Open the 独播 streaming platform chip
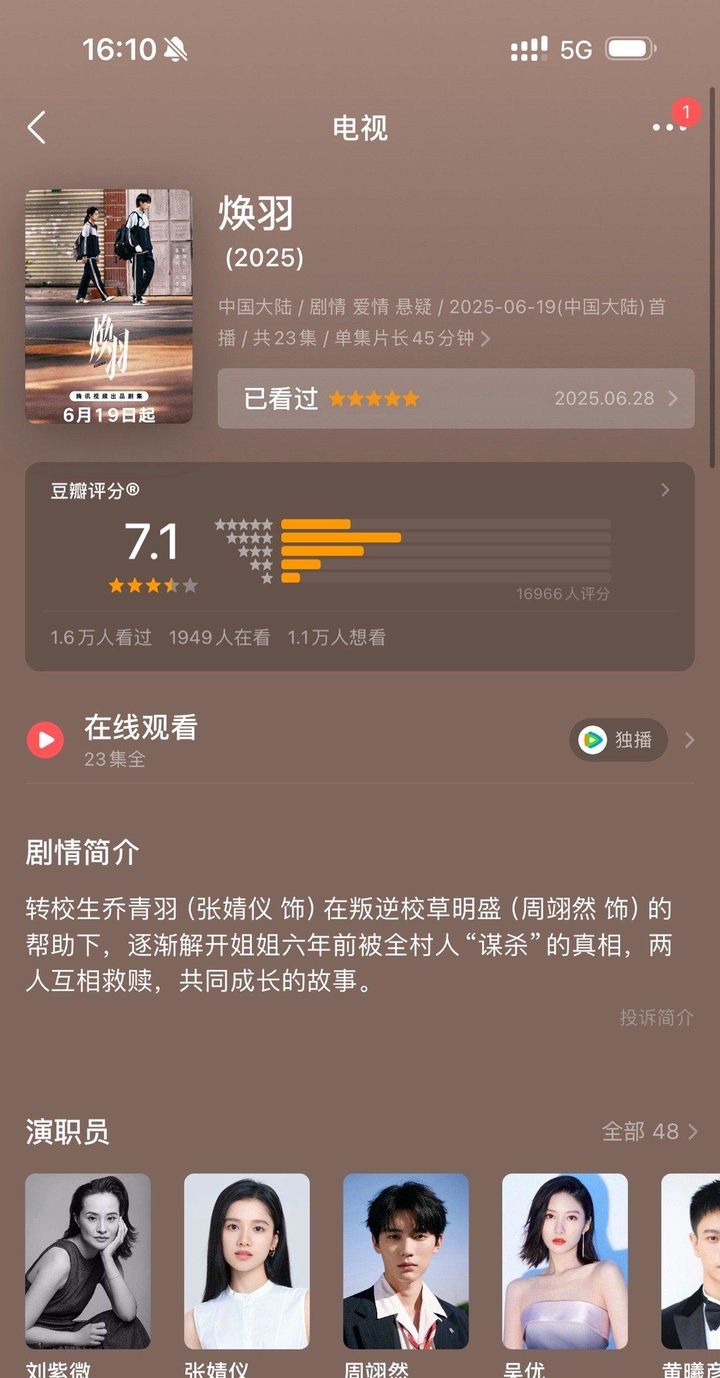The image size is (720, 1378). point(618,740)
